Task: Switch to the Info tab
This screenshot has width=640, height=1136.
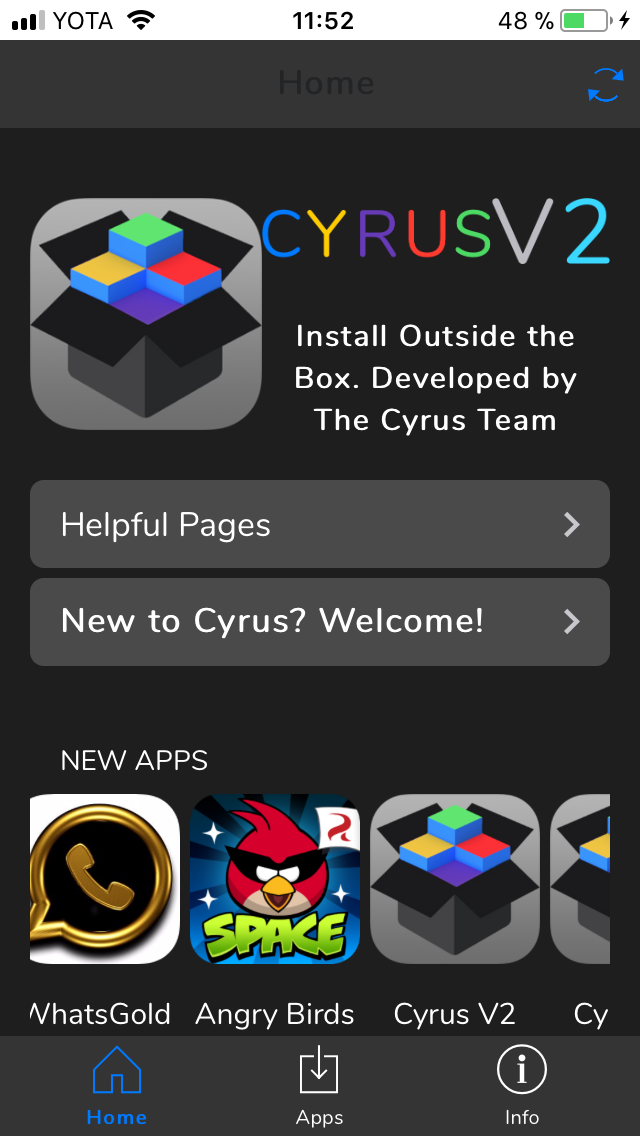Action: (x=522, y=1085)
